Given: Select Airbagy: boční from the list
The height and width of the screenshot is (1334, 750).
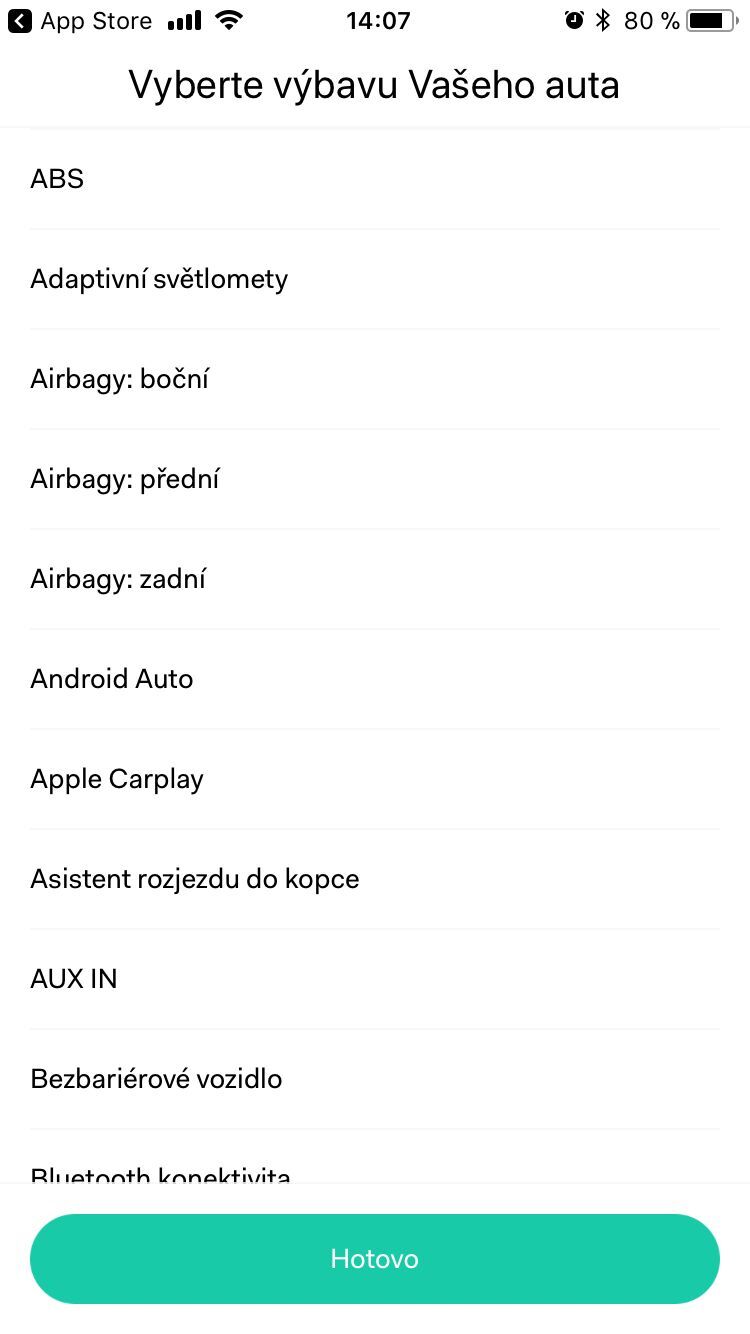Looking at the screenshot, I should click(375, 378).
